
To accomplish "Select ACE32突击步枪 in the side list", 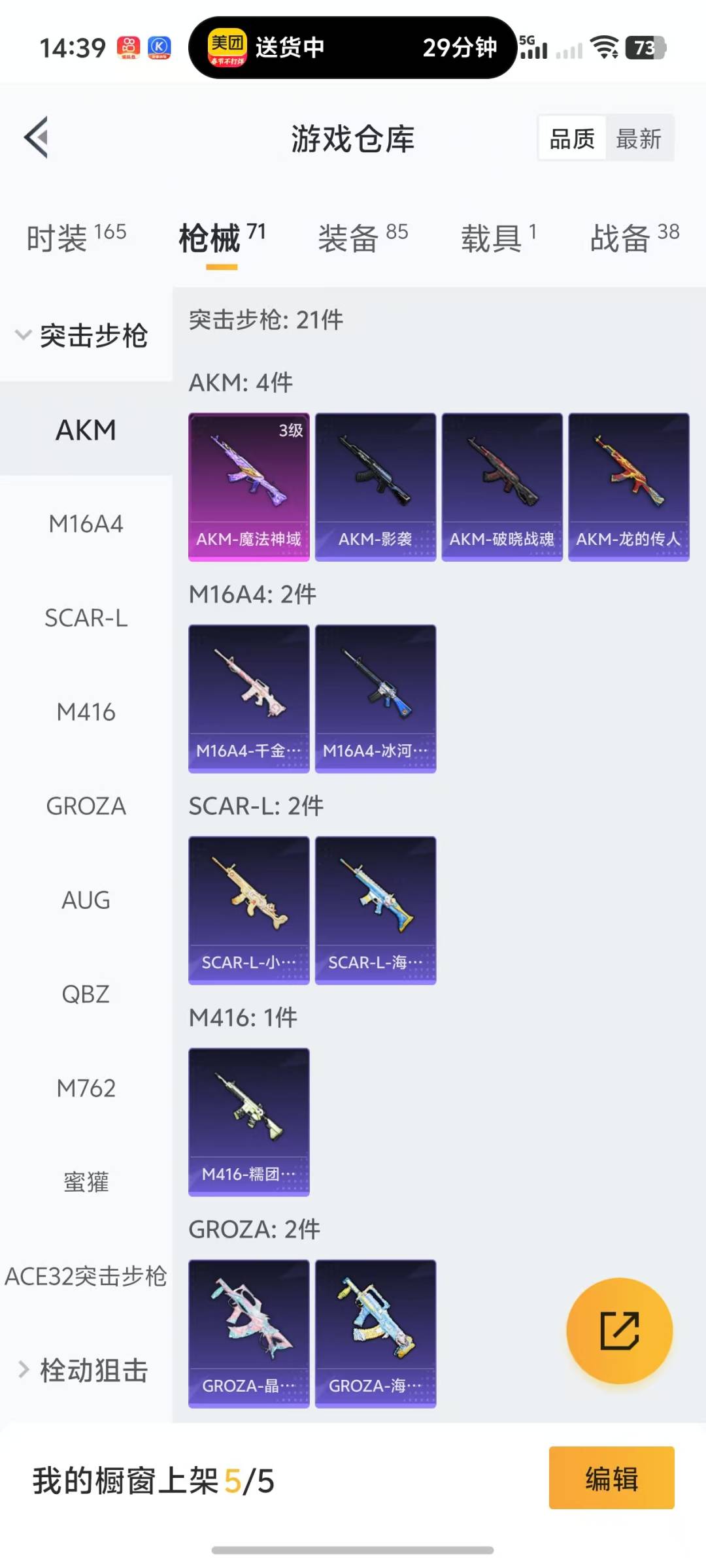I will tap(86, 1276).
